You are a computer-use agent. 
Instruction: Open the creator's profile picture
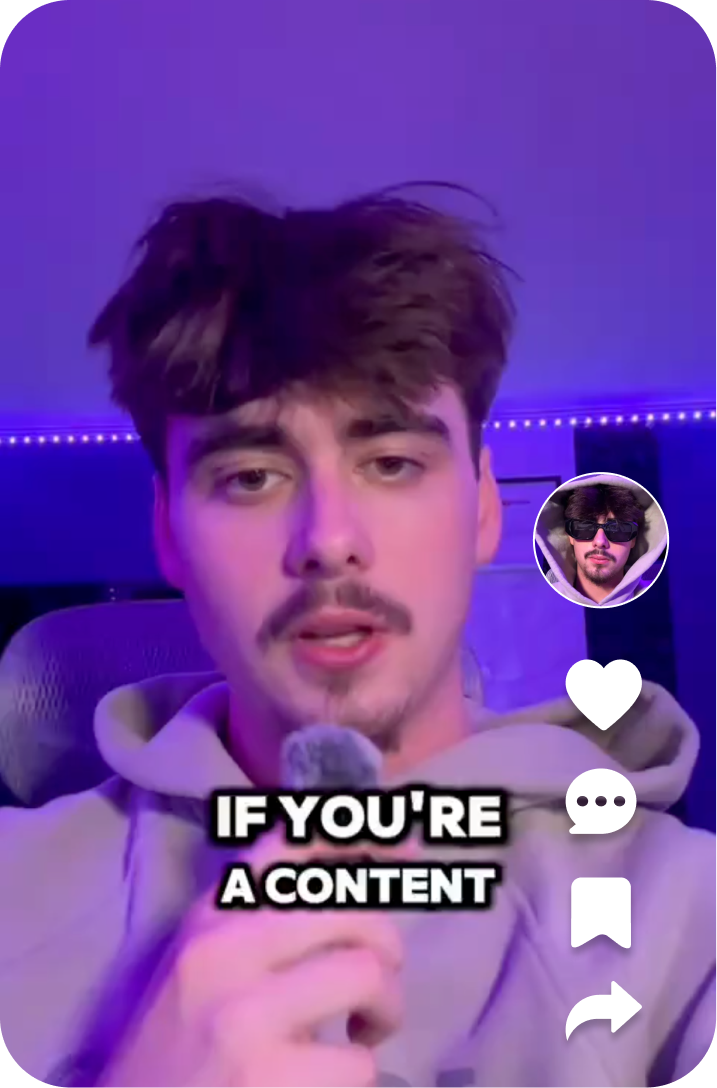pyautogui.click(x=601, y=540)
